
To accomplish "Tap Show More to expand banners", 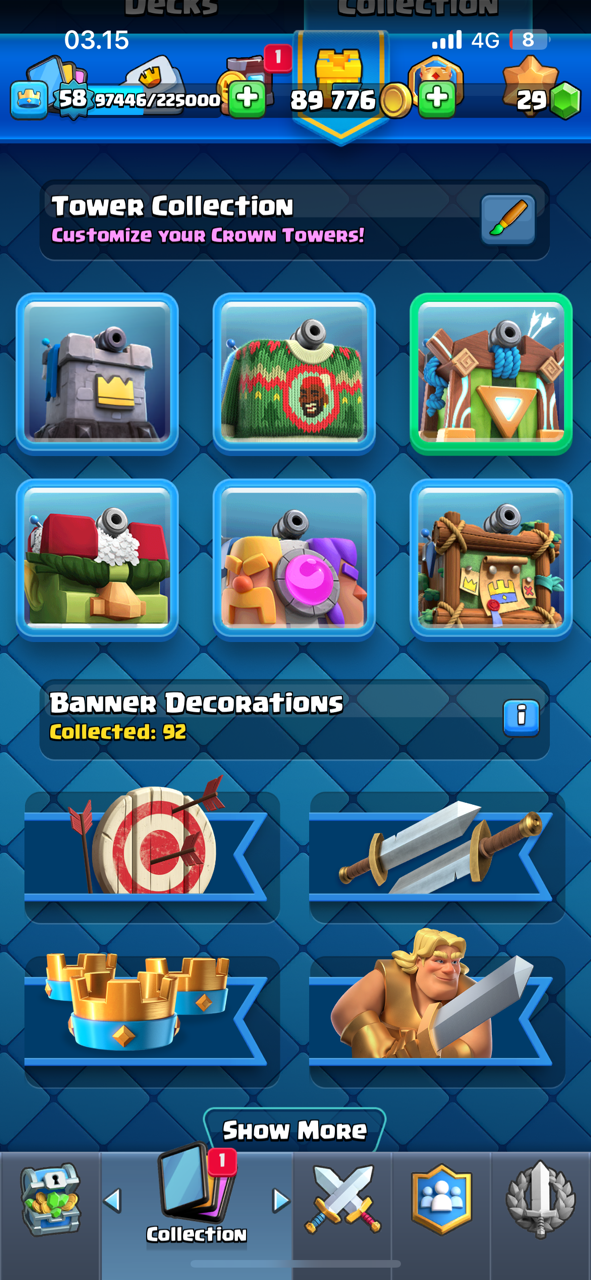I will [295, 1130].
